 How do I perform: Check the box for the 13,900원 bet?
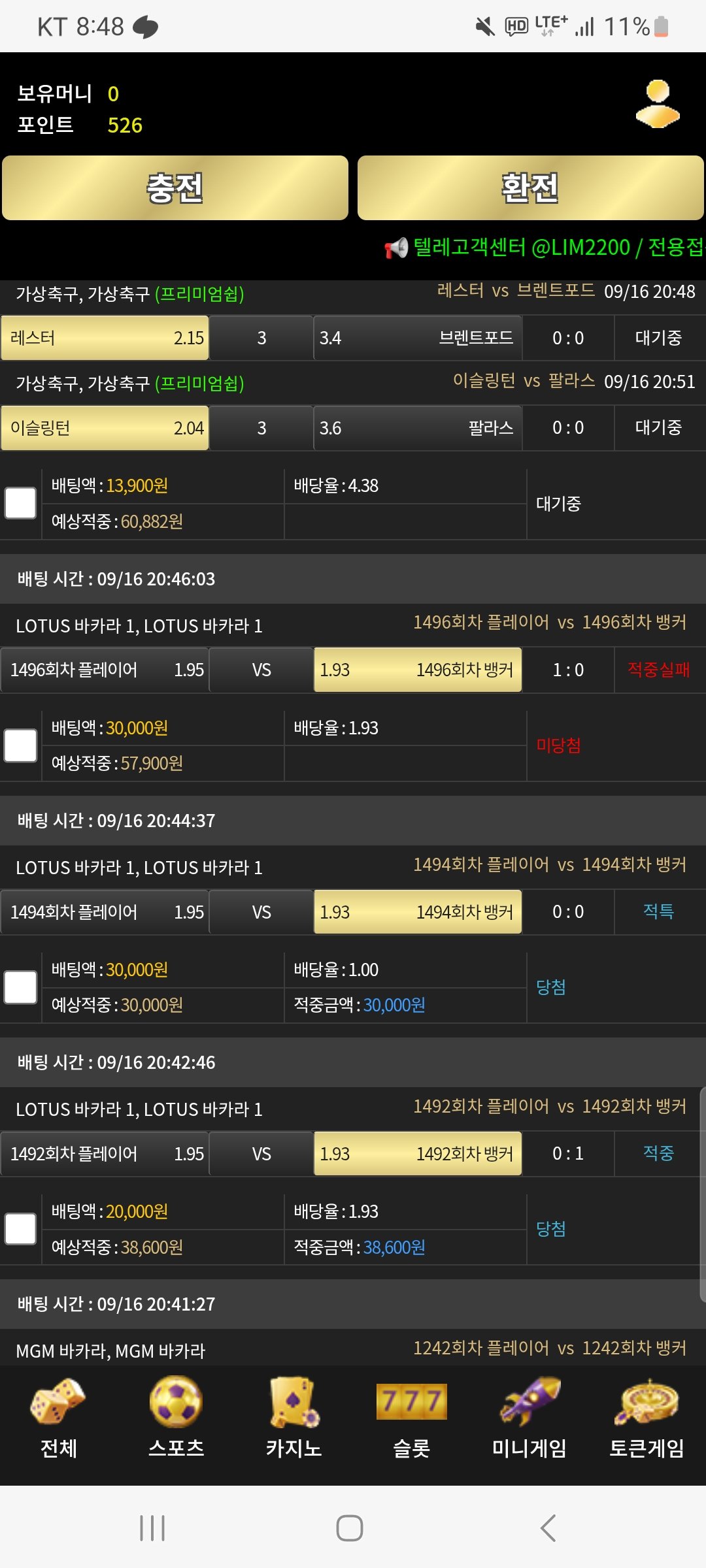20,503
